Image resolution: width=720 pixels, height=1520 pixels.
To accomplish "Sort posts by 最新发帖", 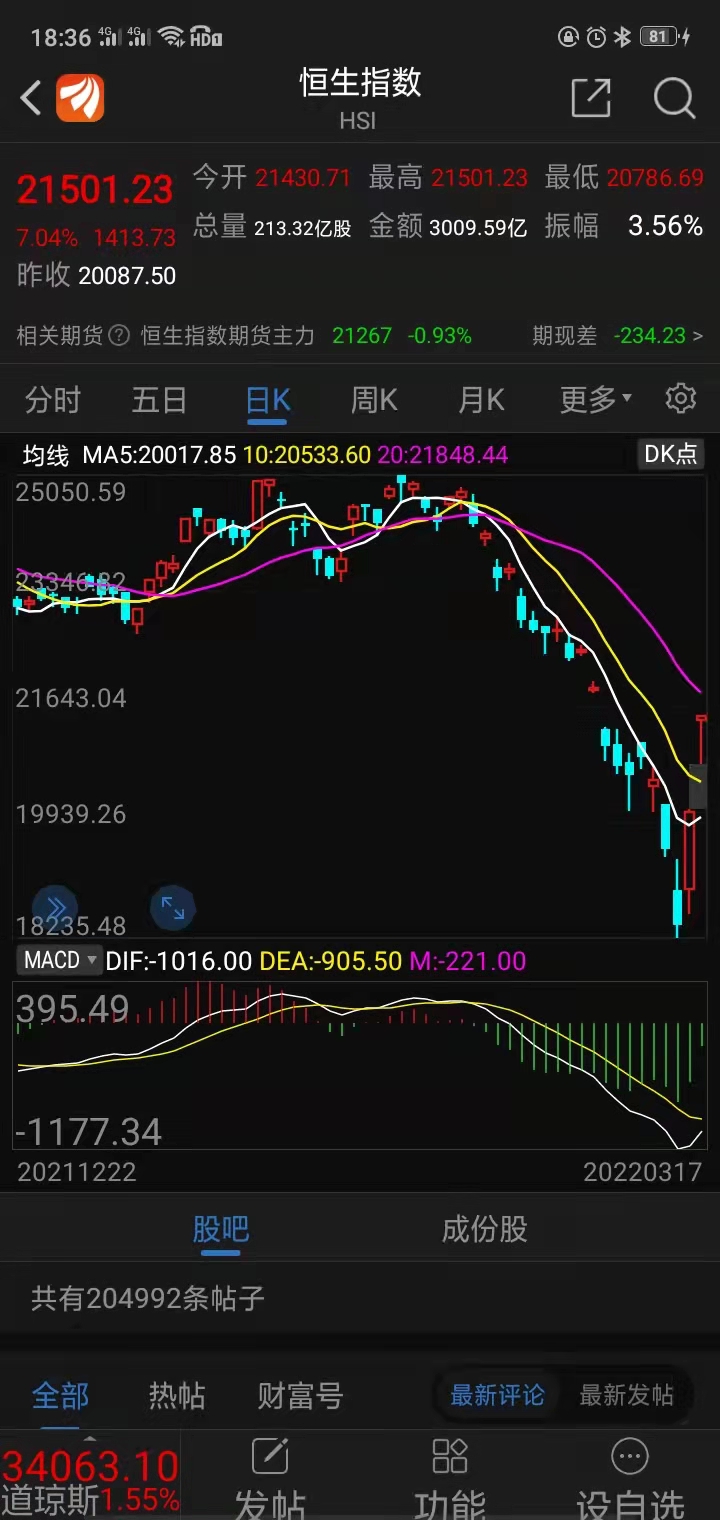I will [626, 1395].
